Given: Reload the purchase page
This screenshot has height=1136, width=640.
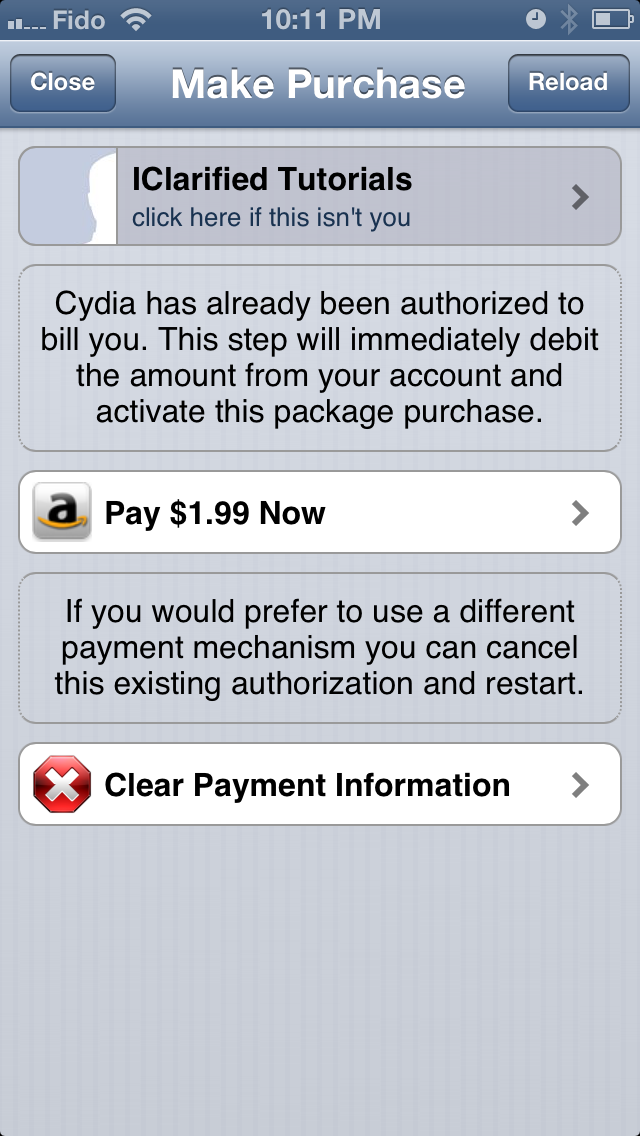Looking at the screenshot, I should (x=568, y=83).
